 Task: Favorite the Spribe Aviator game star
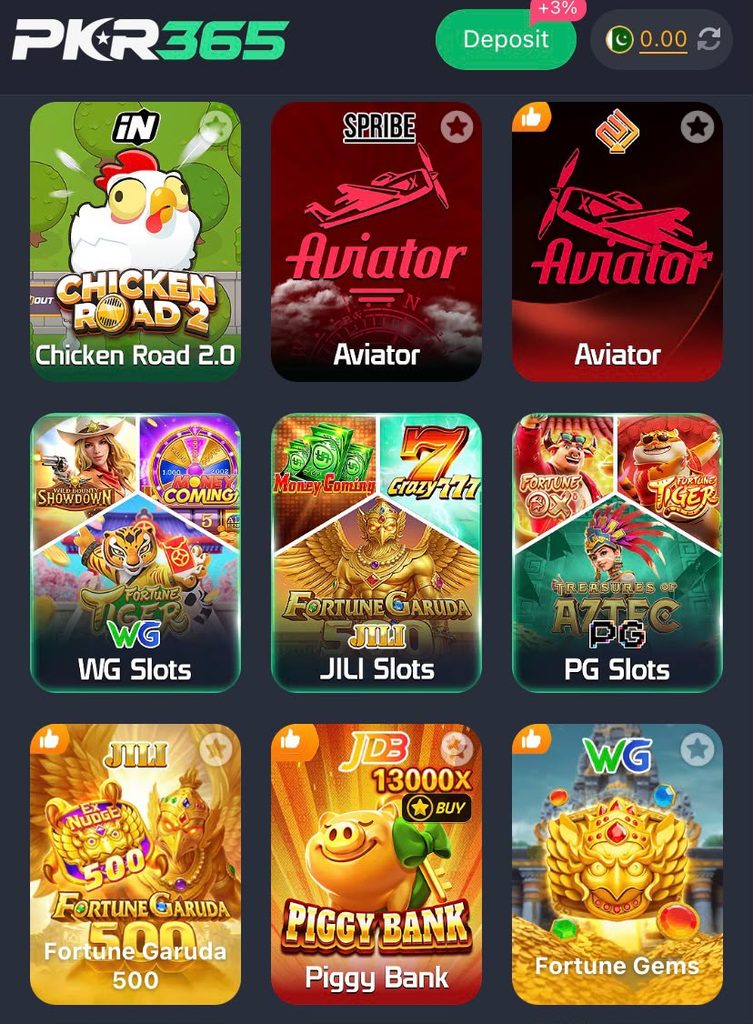click(x=457, y=127)
